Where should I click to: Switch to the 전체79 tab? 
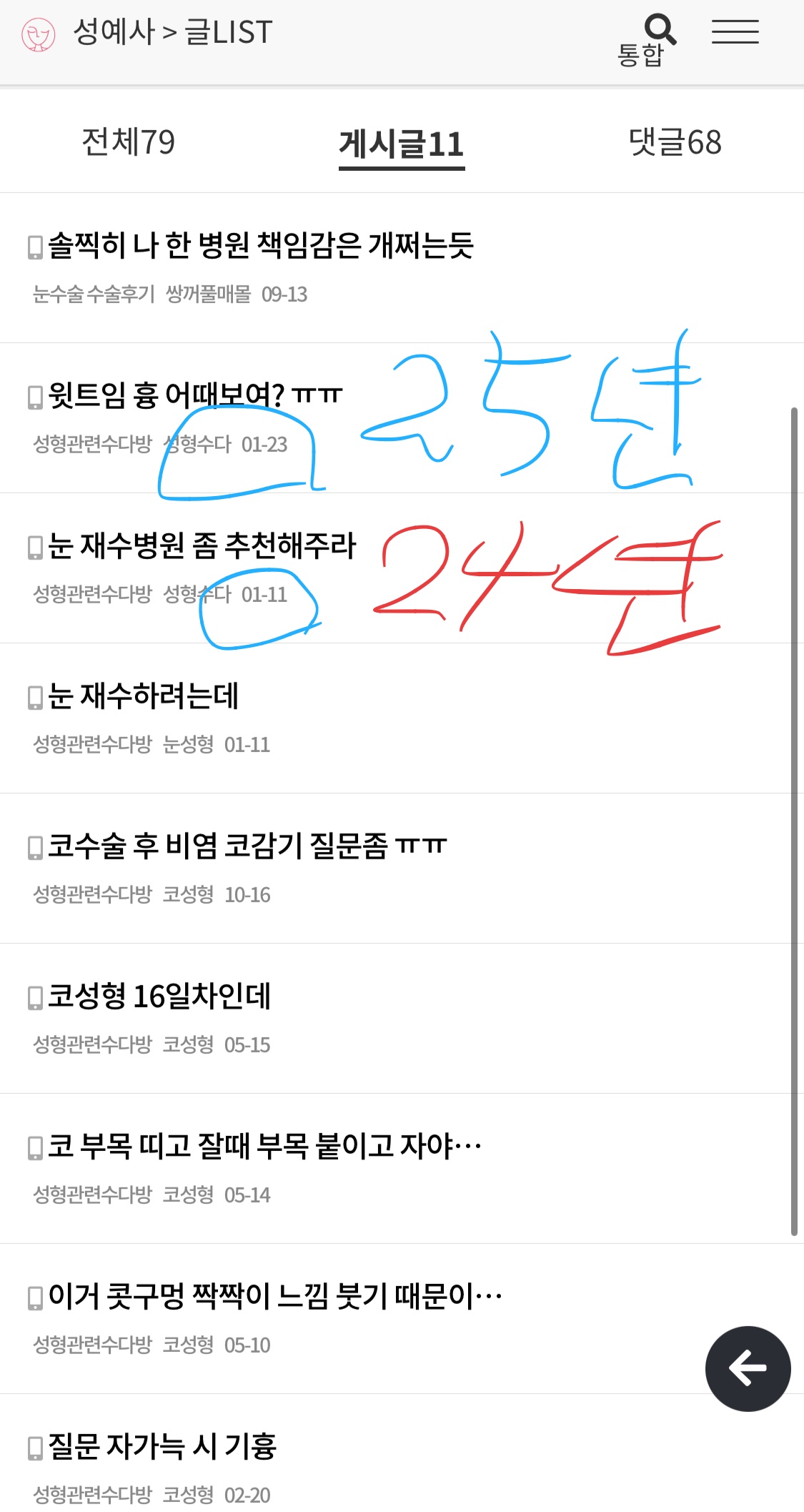pos(129,142)
